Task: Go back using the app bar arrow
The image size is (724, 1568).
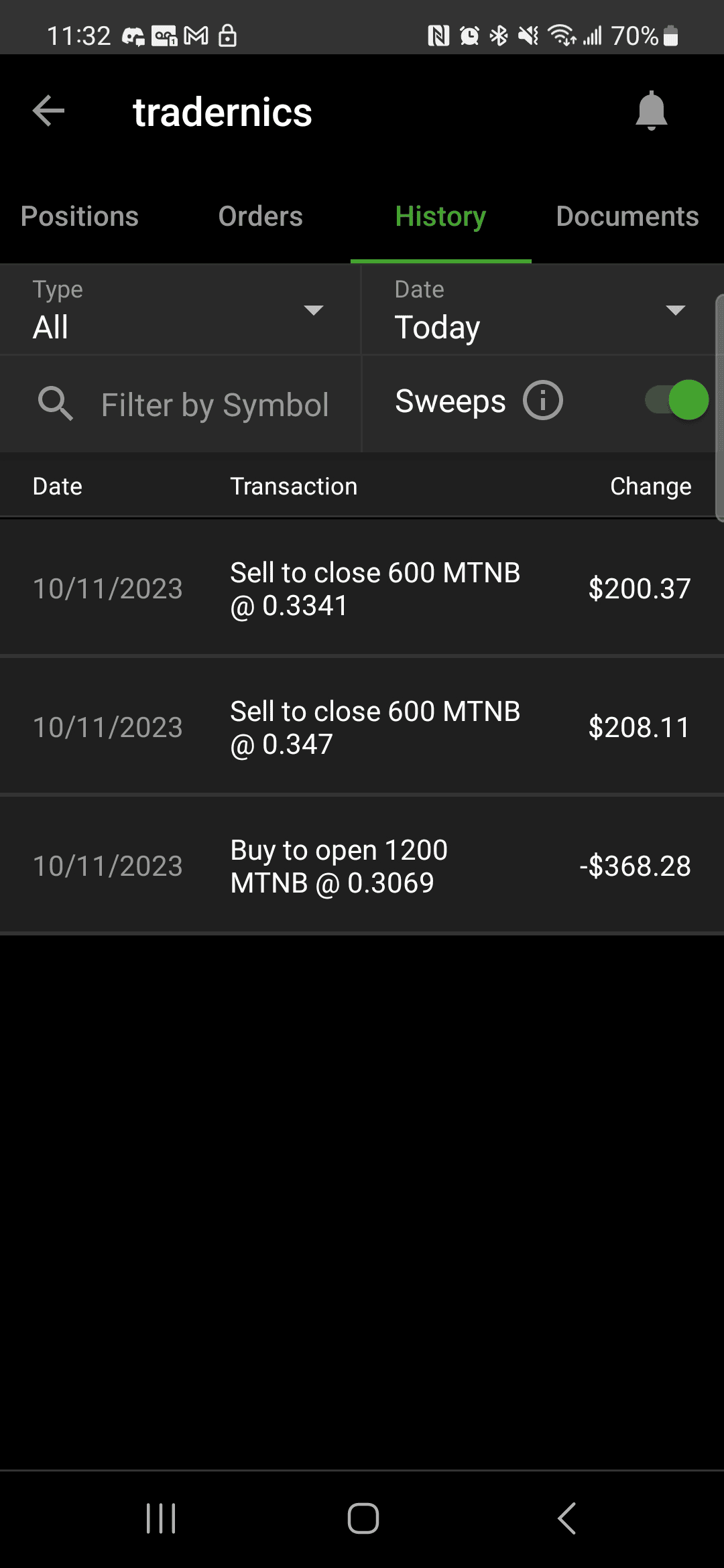Action: pyautogui.click(x=49, y=111)
